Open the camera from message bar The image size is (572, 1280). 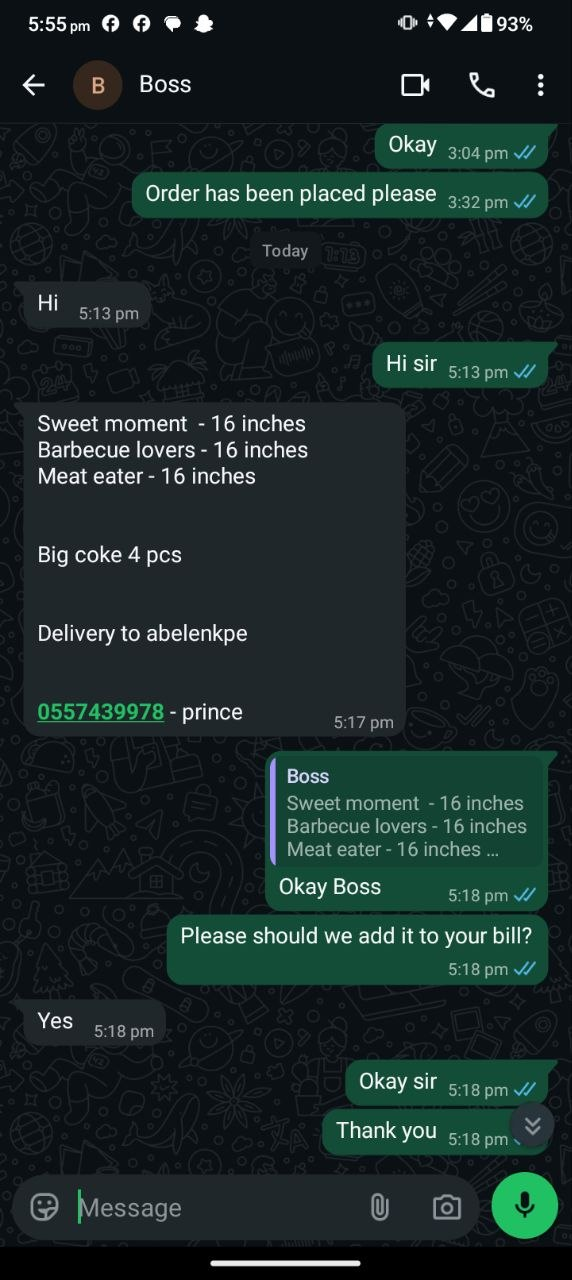(x=447, y=1207)
